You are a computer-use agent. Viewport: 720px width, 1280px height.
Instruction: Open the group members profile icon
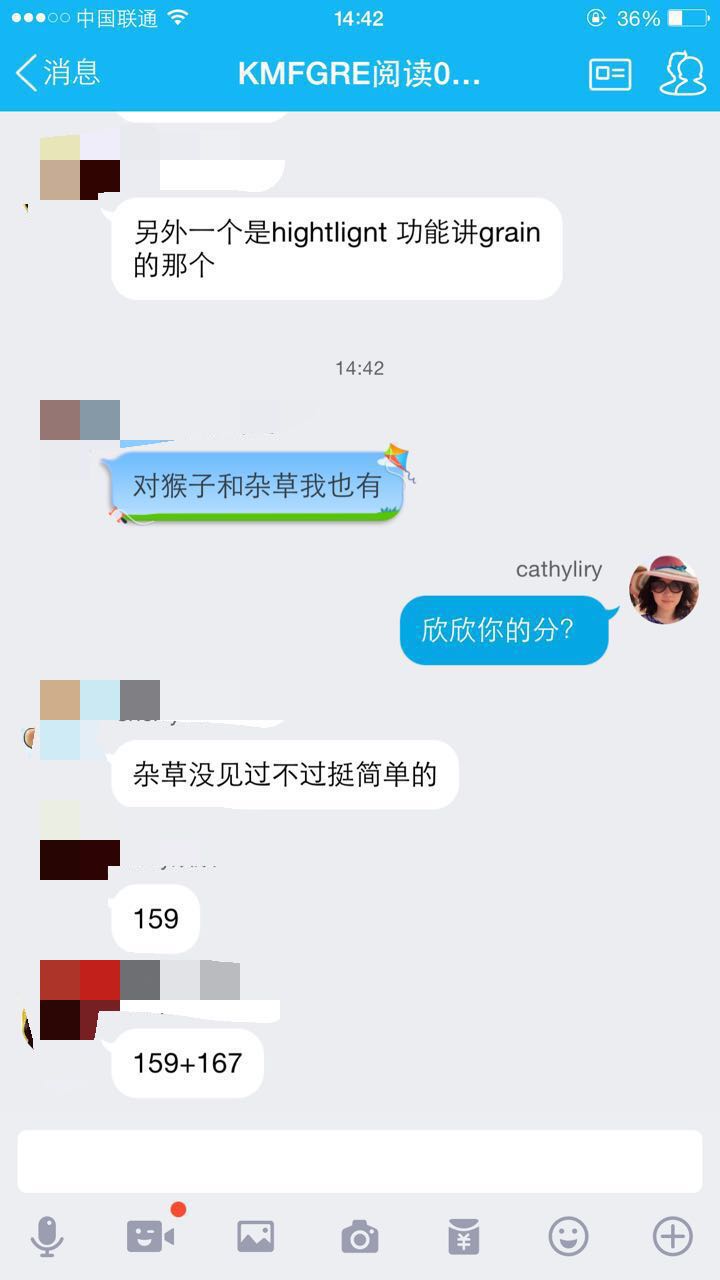pos(682,74)
